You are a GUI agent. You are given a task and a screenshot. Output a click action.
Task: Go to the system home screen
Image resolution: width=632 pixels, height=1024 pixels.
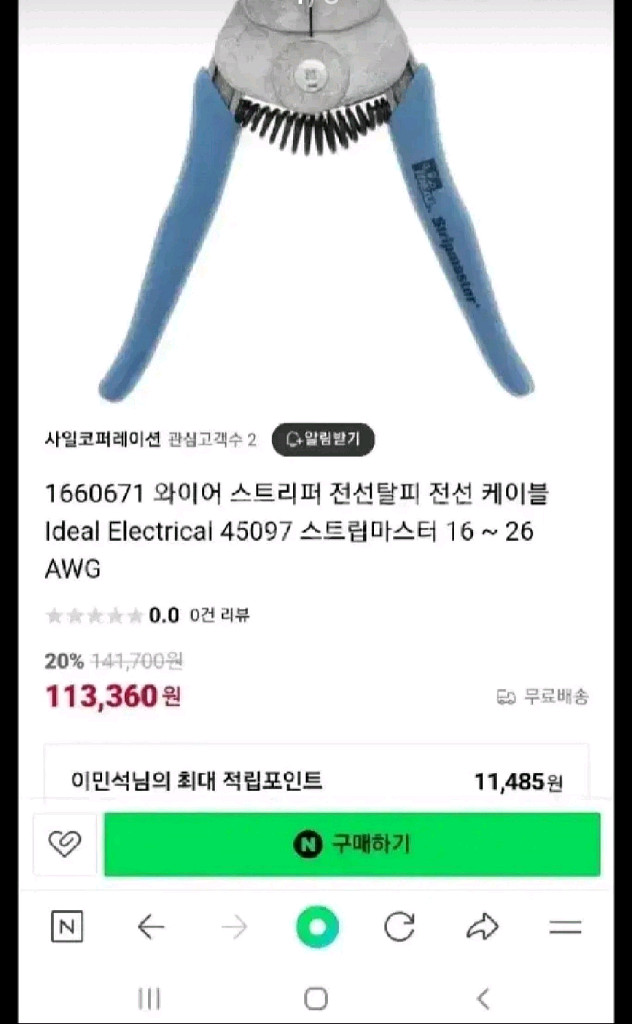pyautogui.click(x=316, y=997)
